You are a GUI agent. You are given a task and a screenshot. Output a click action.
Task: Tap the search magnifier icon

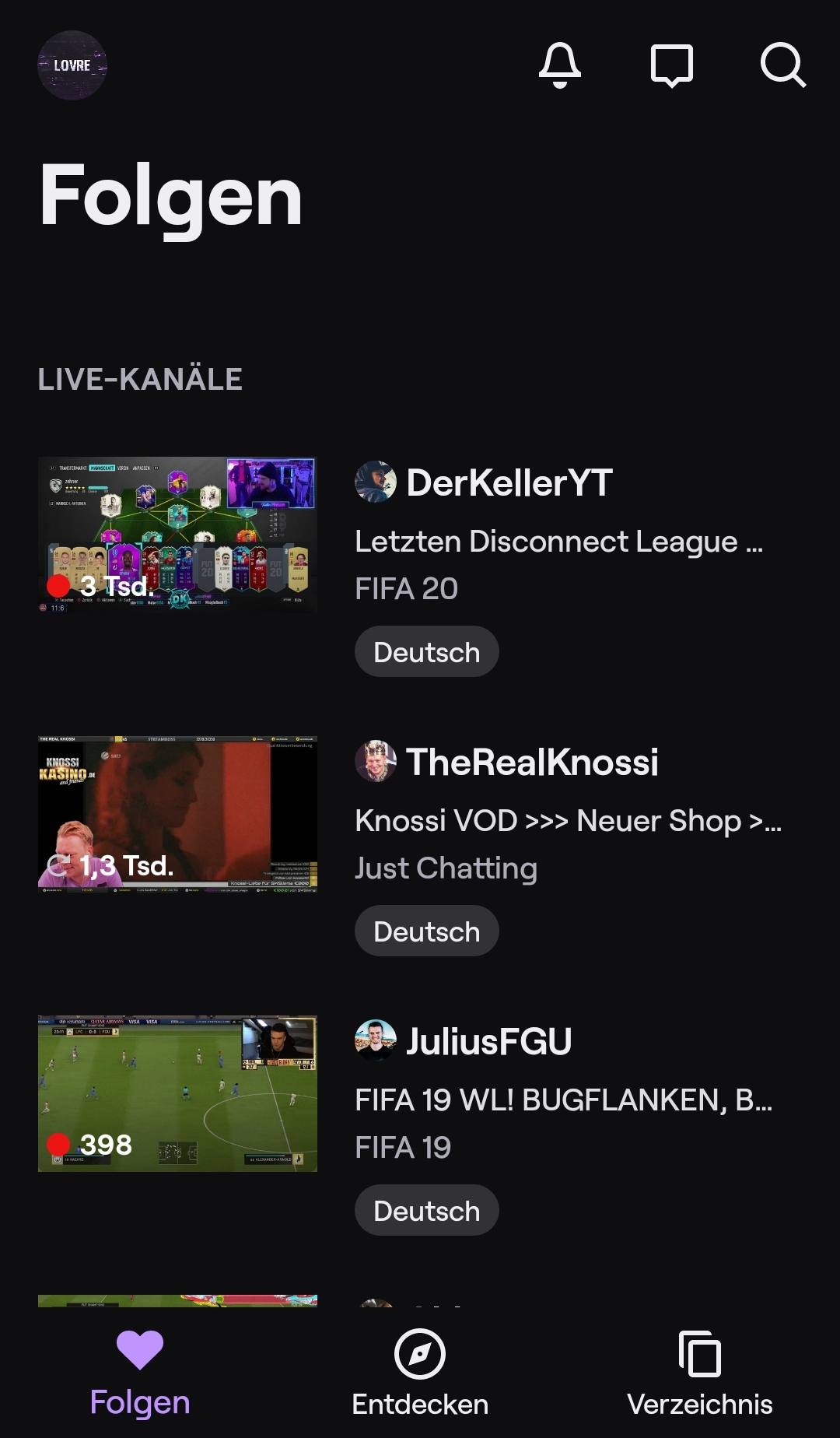pyautogui.click(x=782, y=65)
